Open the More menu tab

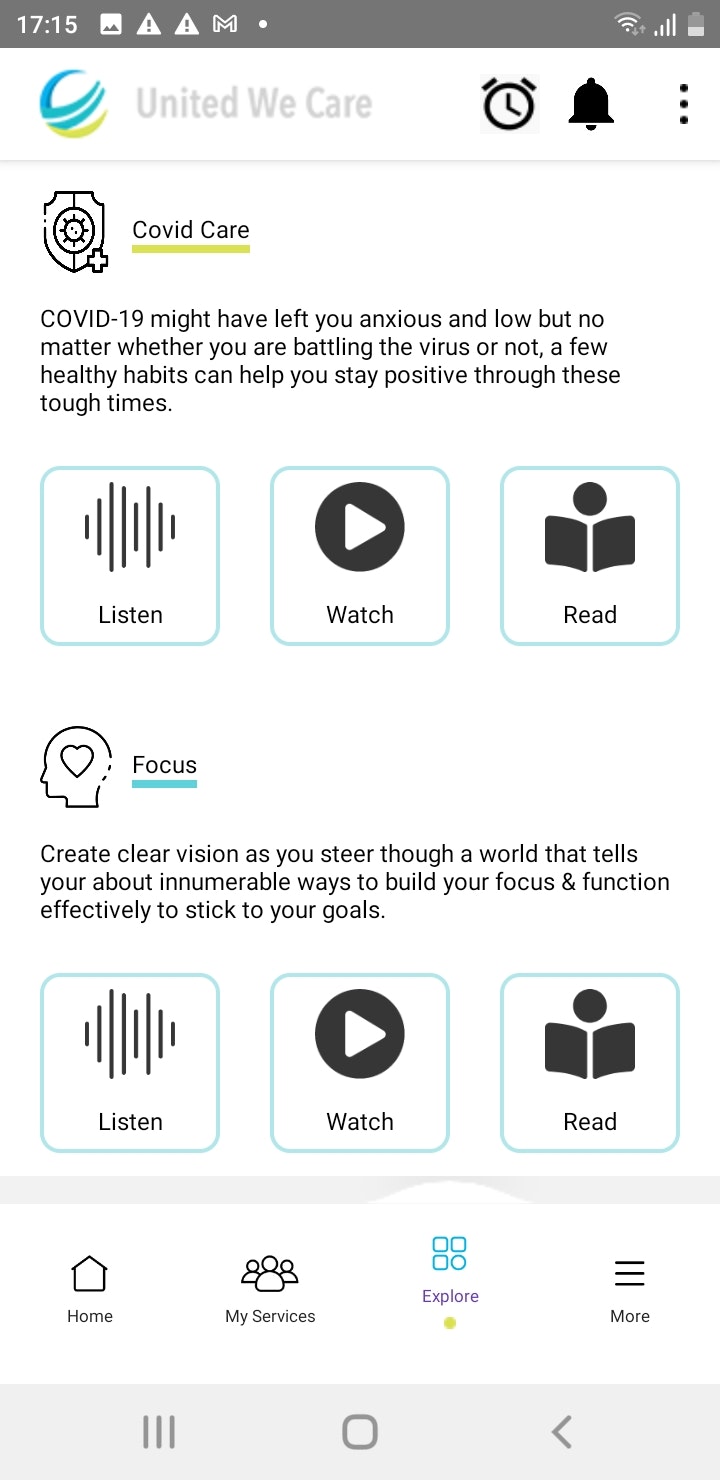(x=630, y=1289)
